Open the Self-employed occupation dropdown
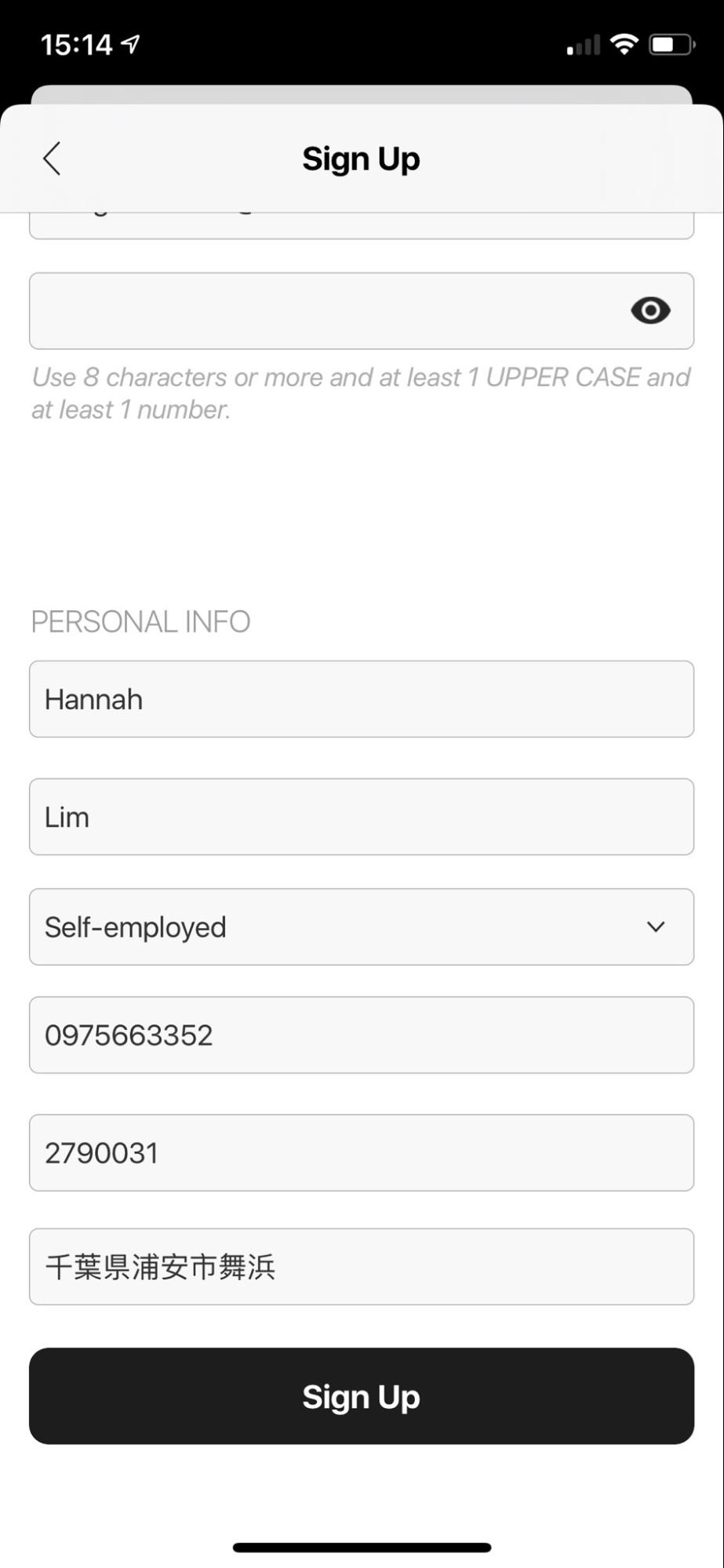 (362, 926)
